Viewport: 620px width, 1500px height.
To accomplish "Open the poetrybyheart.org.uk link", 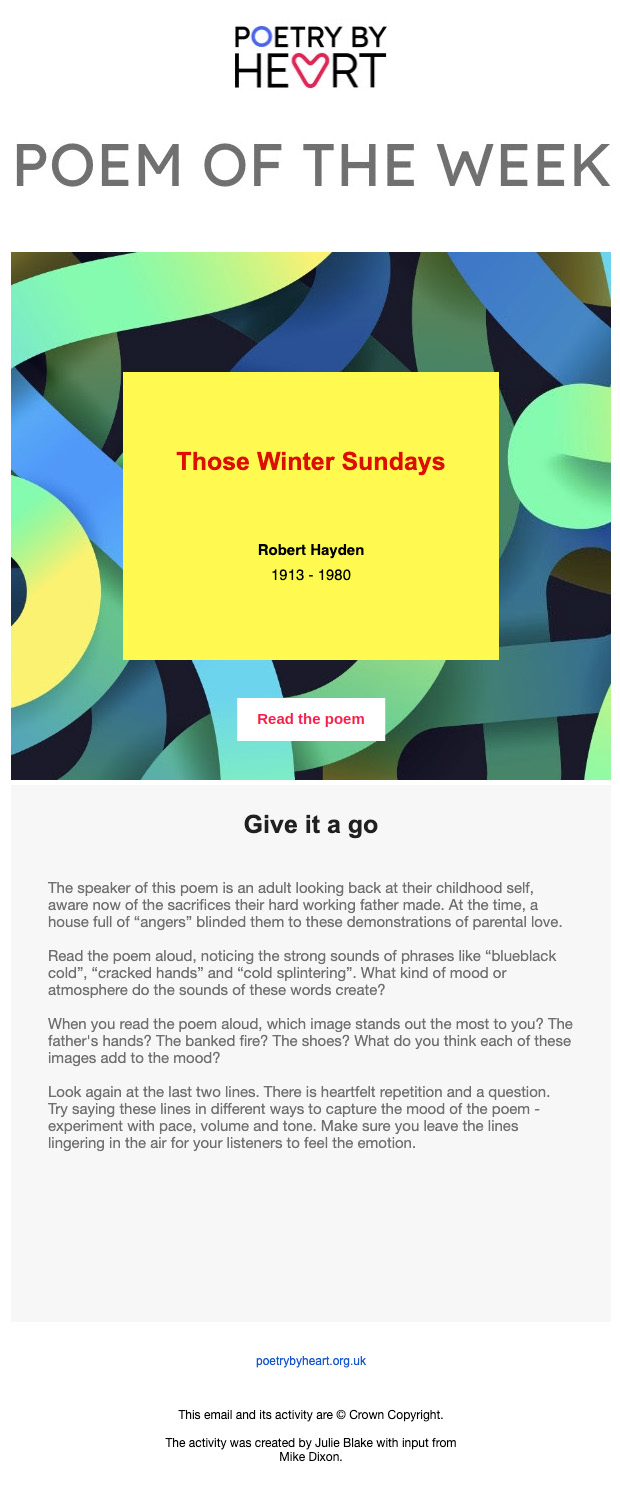I will 311,1361.
